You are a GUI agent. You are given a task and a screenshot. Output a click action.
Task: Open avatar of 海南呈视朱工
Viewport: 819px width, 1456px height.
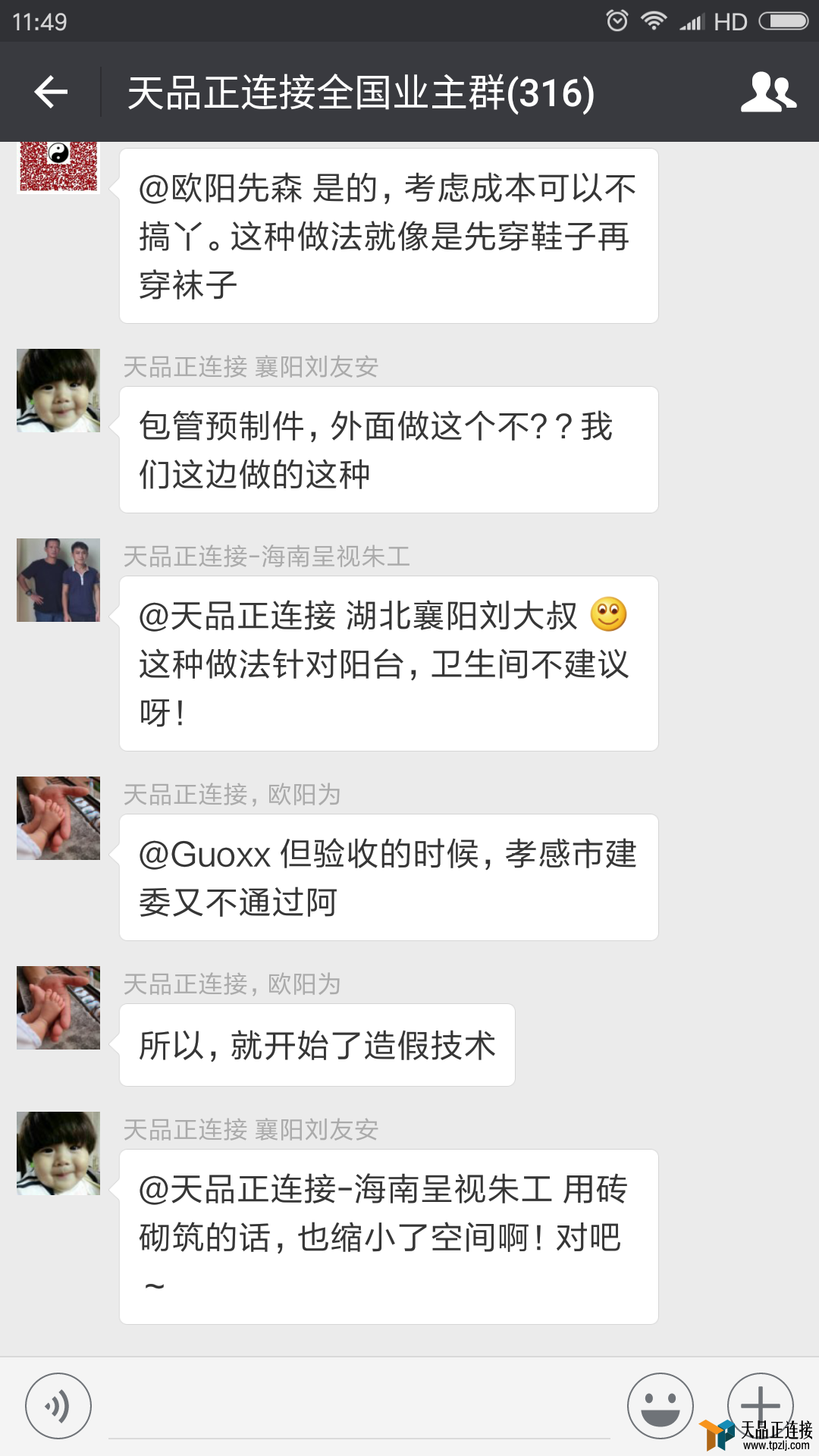point(58,580)
